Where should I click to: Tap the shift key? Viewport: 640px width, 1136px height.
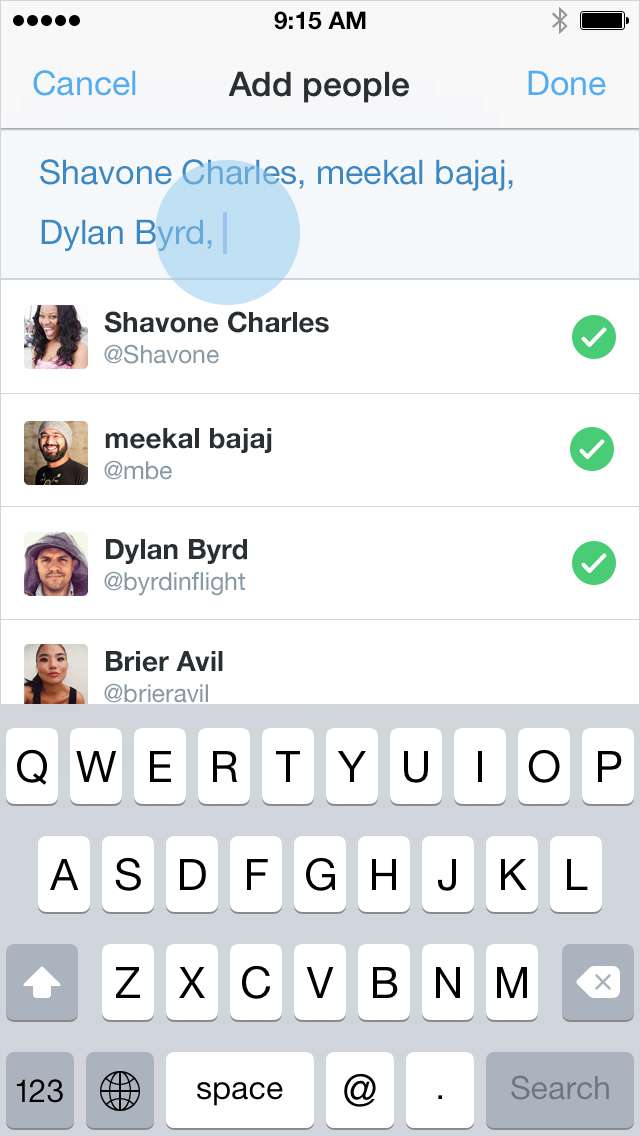(x=42, y=983)
